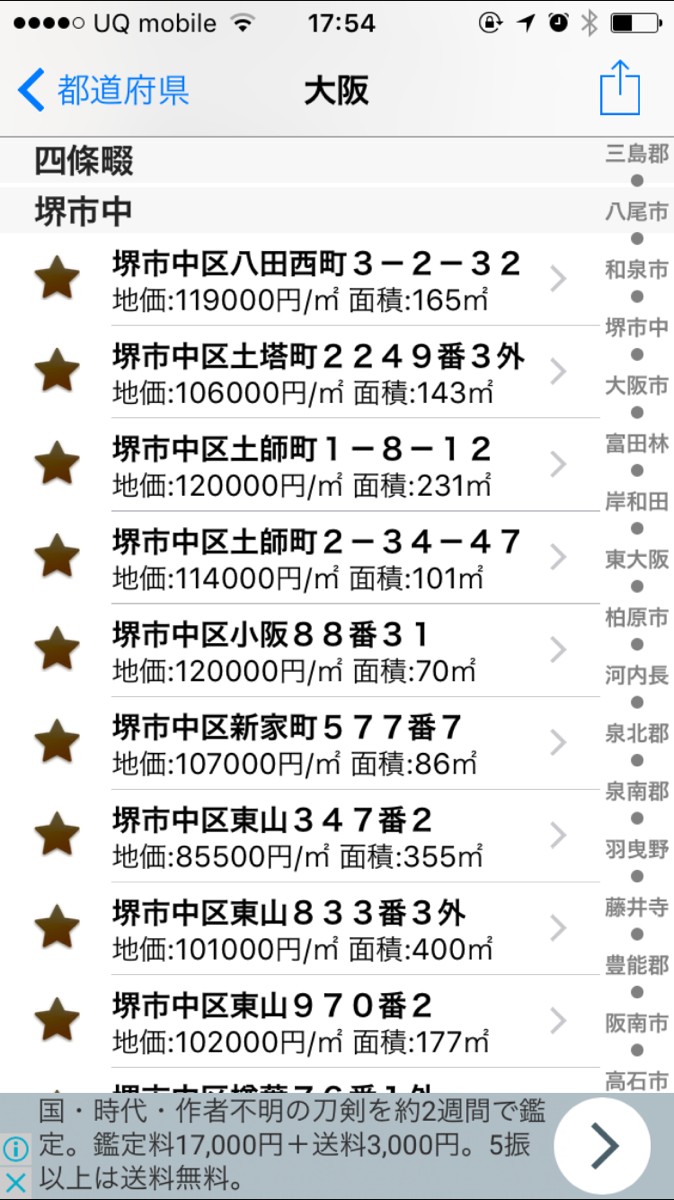The image size is (674, 1200).
Task: Jump to 三島郡 in the index
Action: pos(637,154)
